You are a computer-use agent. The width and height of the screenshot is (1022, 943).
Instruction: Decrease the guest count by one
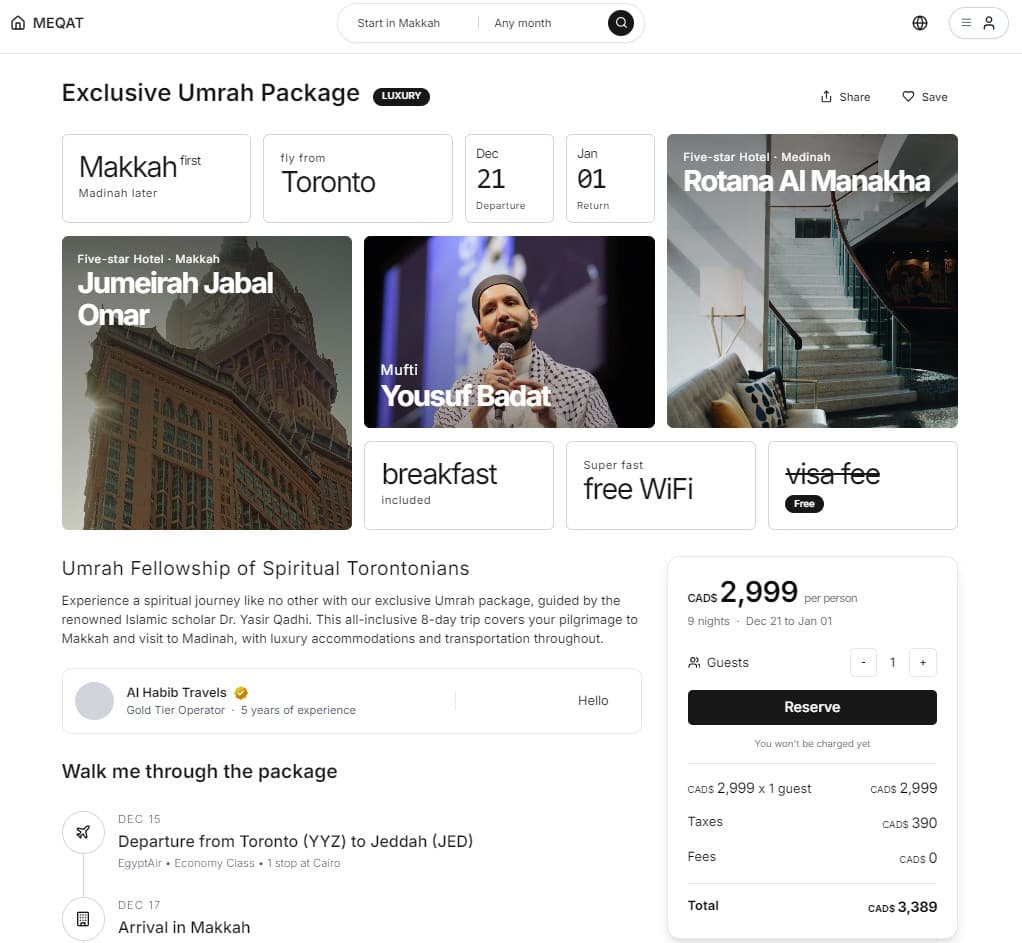coord(863,662)
